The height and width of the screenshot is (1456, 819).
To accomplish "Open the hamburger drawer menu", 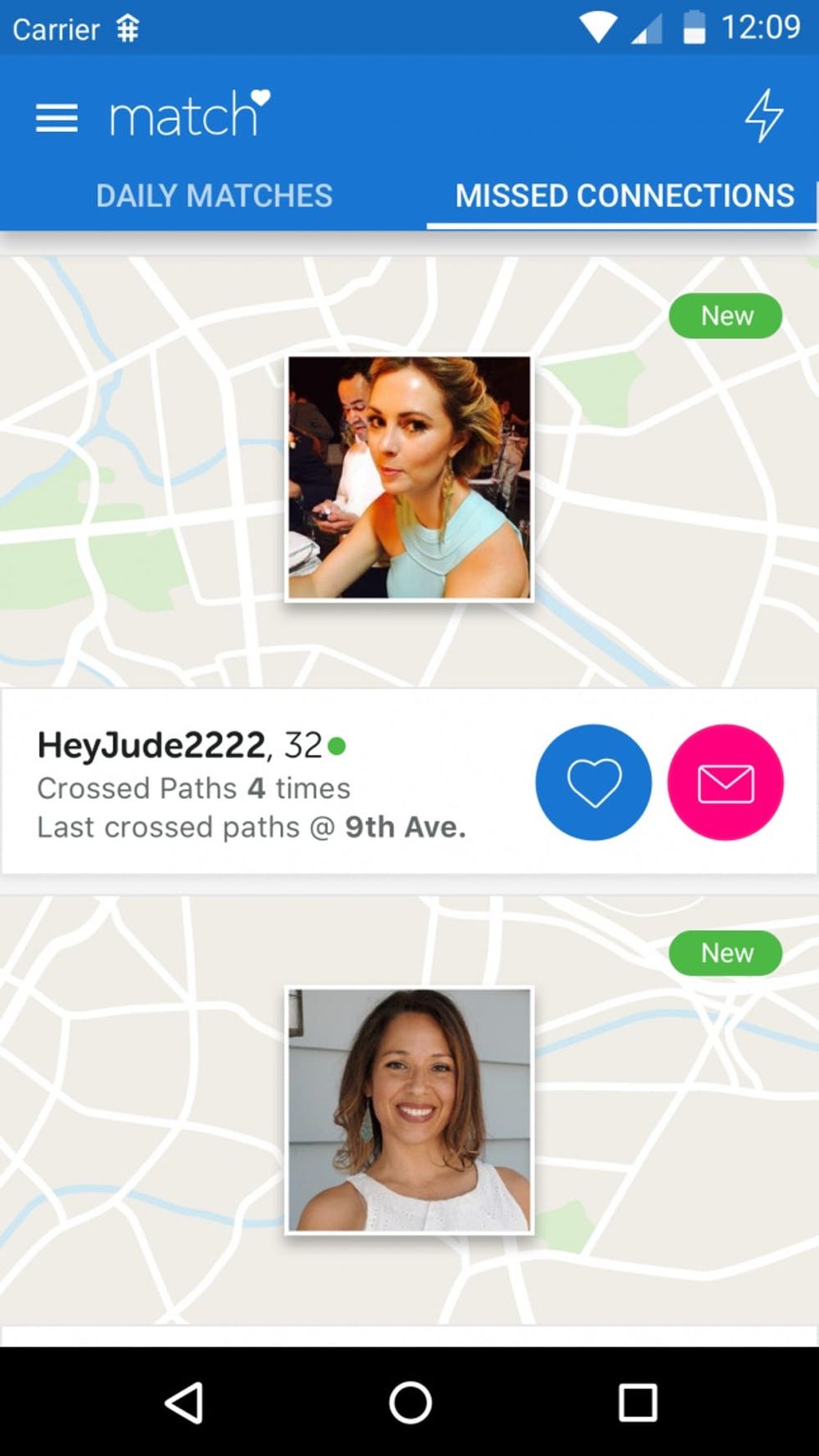I will coord(56,118).
